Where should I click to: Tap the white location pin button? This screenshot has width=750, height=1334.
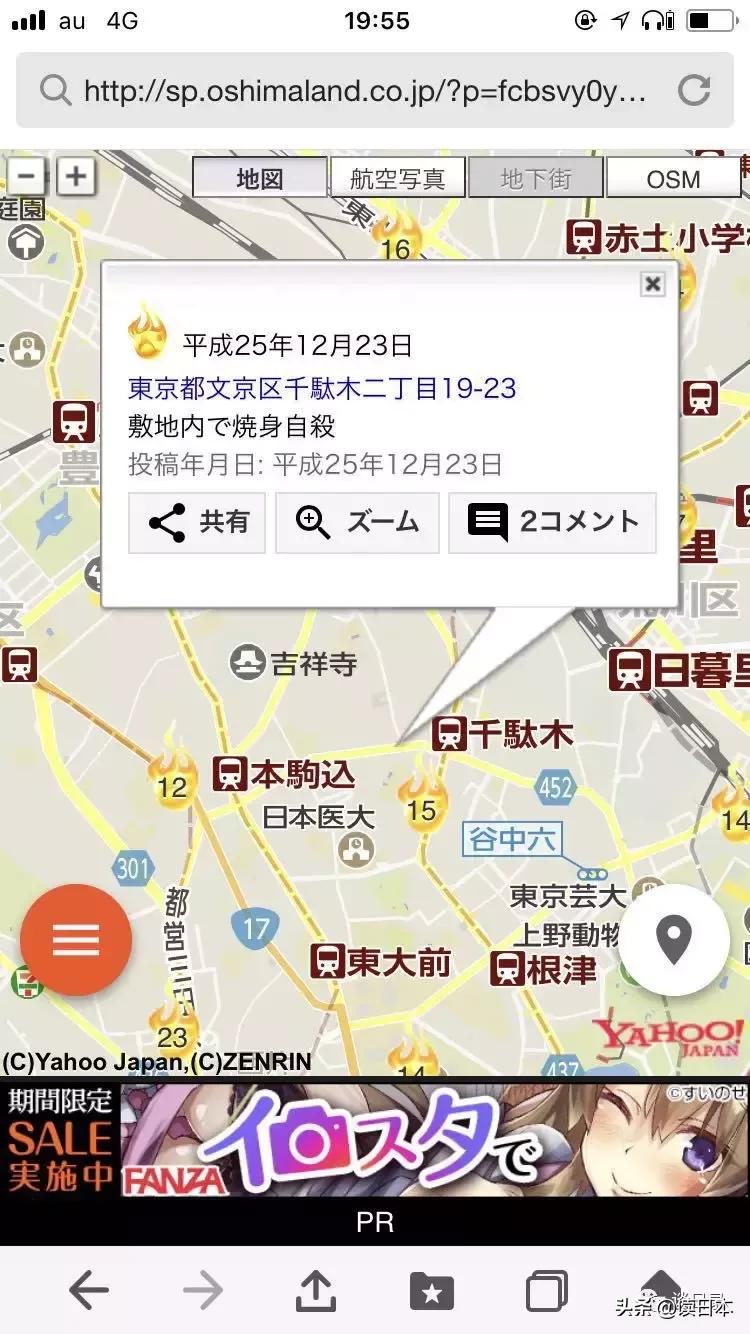pos(673,939)
